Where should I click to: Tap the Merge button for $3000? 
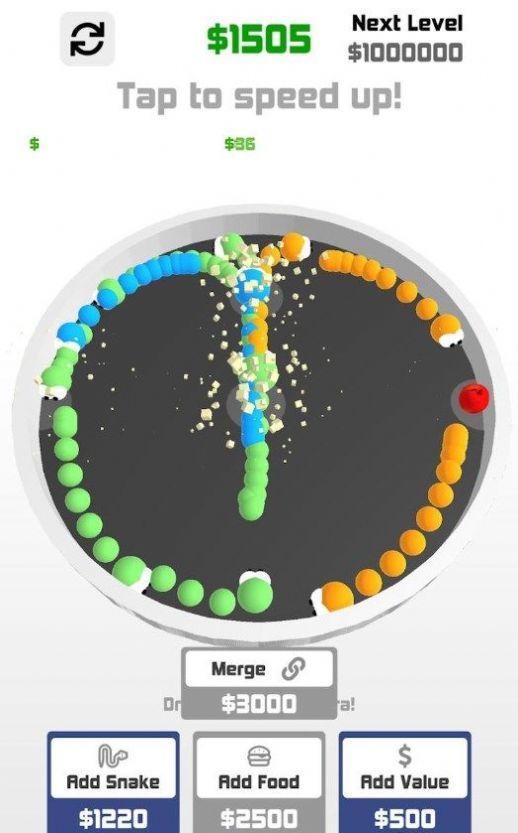(x=259, y=683)
